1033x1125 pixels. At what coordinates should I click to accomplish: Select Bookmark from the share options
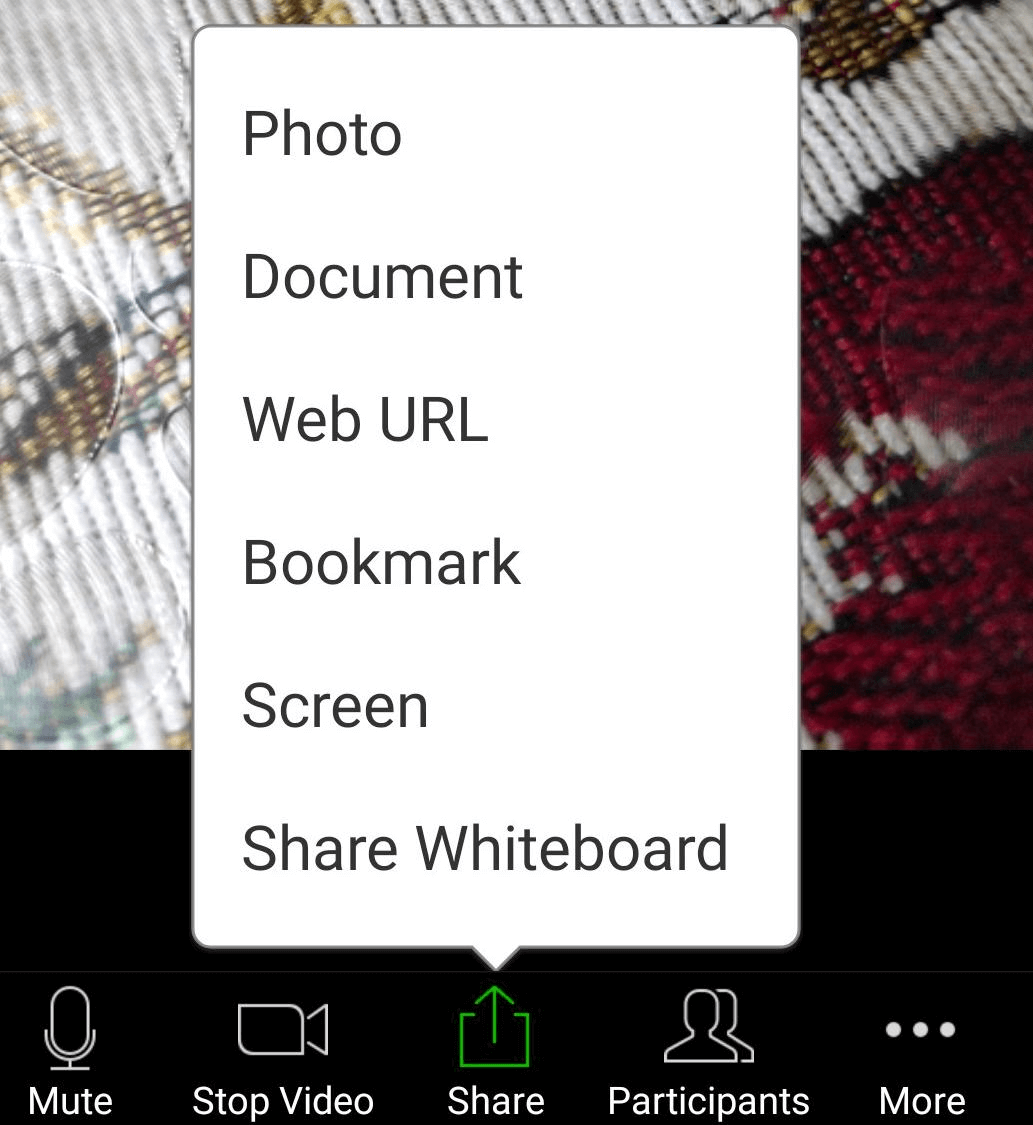(x=381, y=562)
